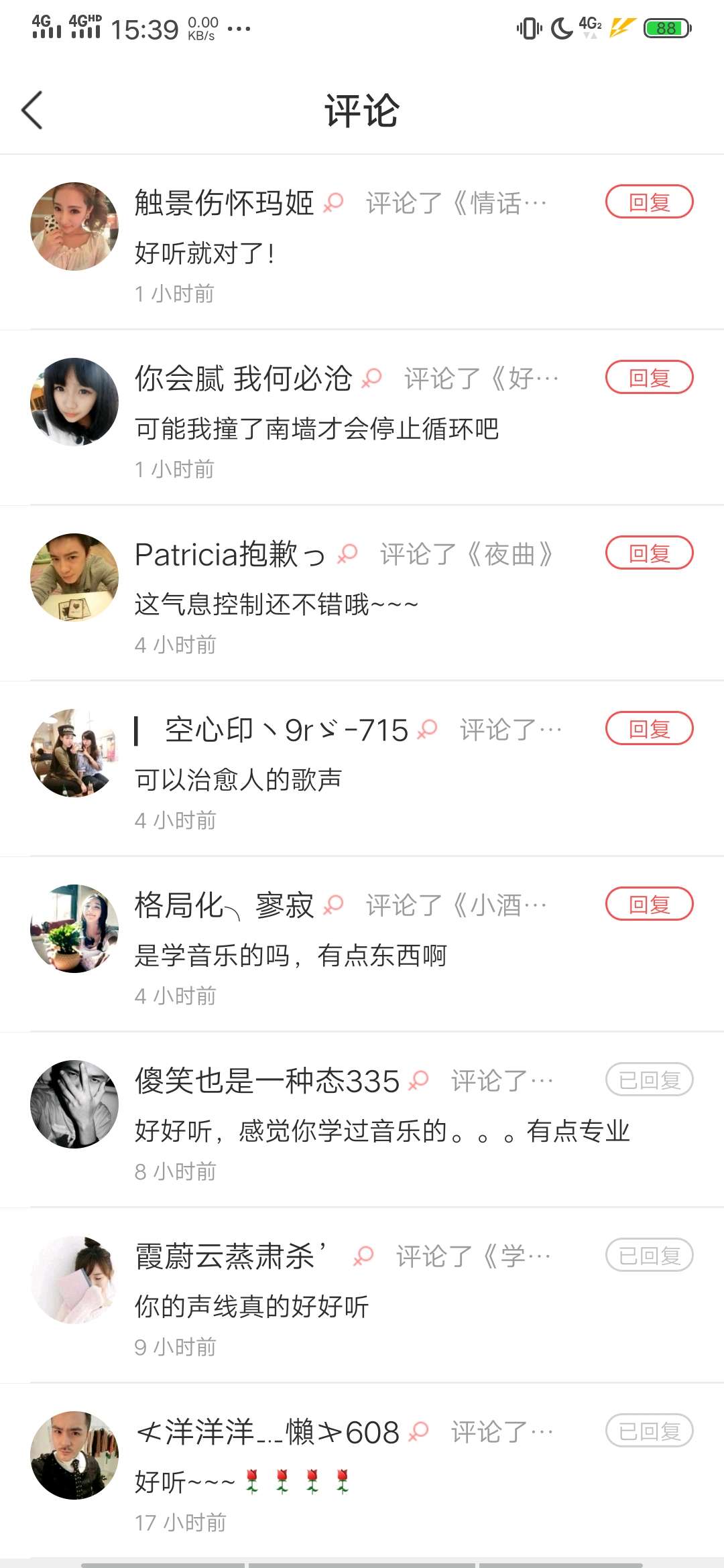This screenshot has width=724, height=1568.
Task: Click gender icon beside 触景伤怀玛姬
Action: (x=333, y=201)
